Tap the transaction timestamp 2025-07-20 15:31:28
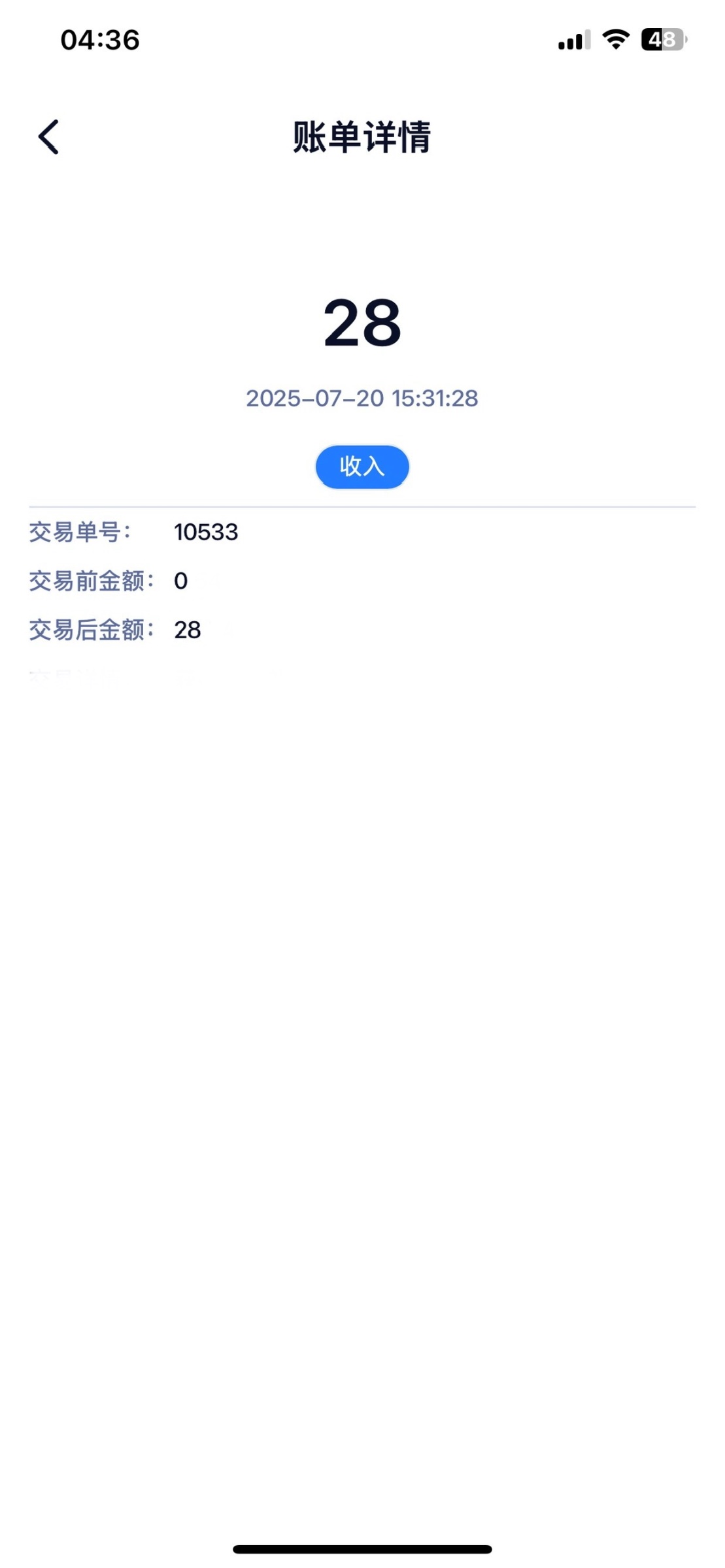This screenshot has height=1568, width=725. click(x=362, y=397)
